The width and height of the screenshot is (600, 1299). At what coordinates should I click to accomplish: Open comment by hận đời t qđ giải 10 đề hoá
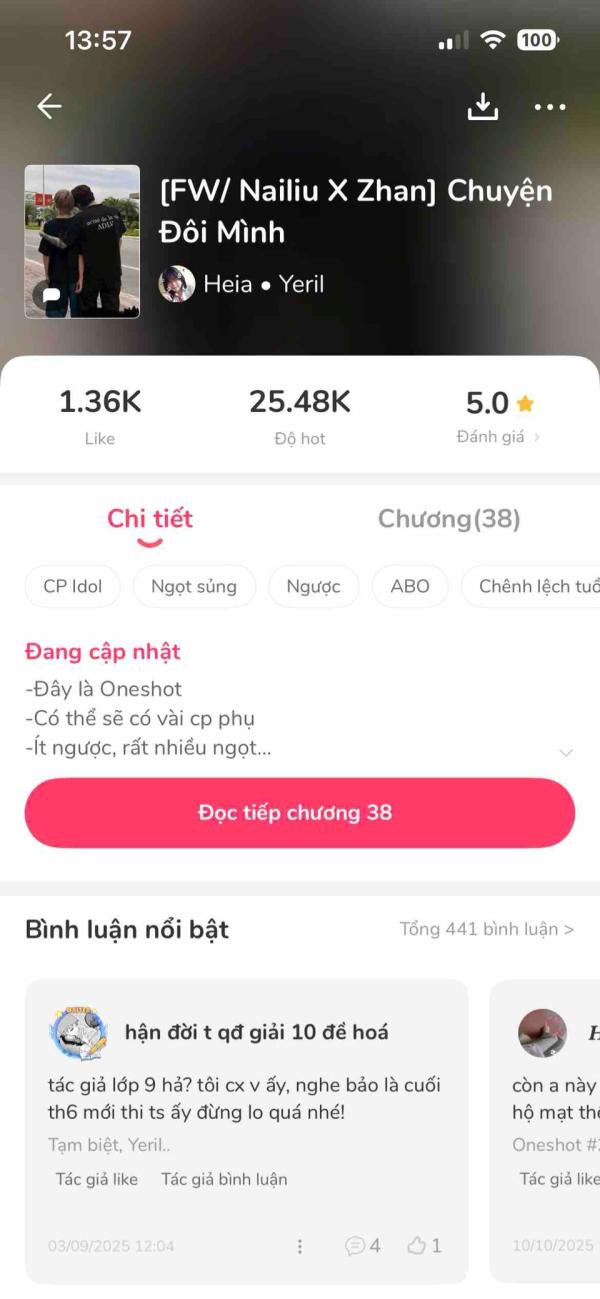click(246, 1131)
